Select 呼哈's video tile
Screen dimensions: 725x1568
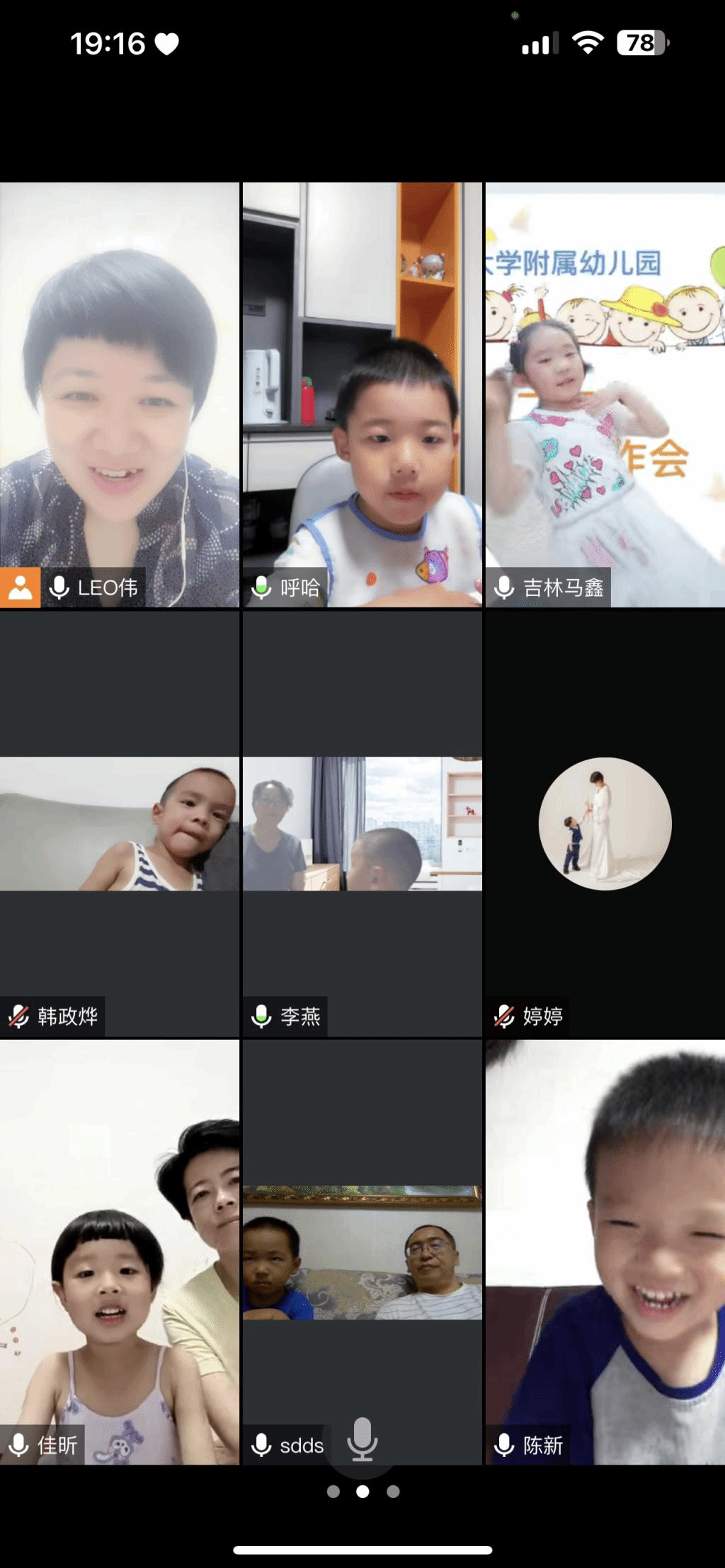[x=362, y=394]
